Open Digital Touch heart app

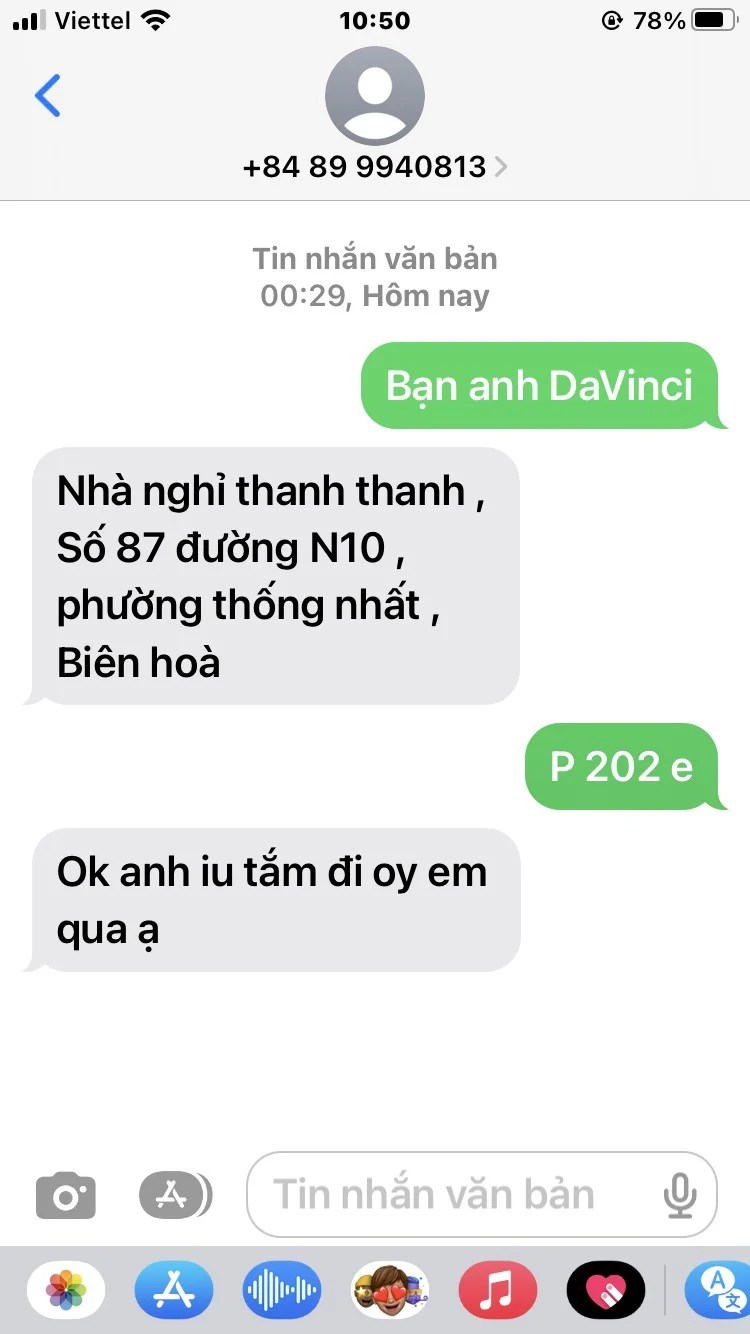click(x=606, y=1290)
